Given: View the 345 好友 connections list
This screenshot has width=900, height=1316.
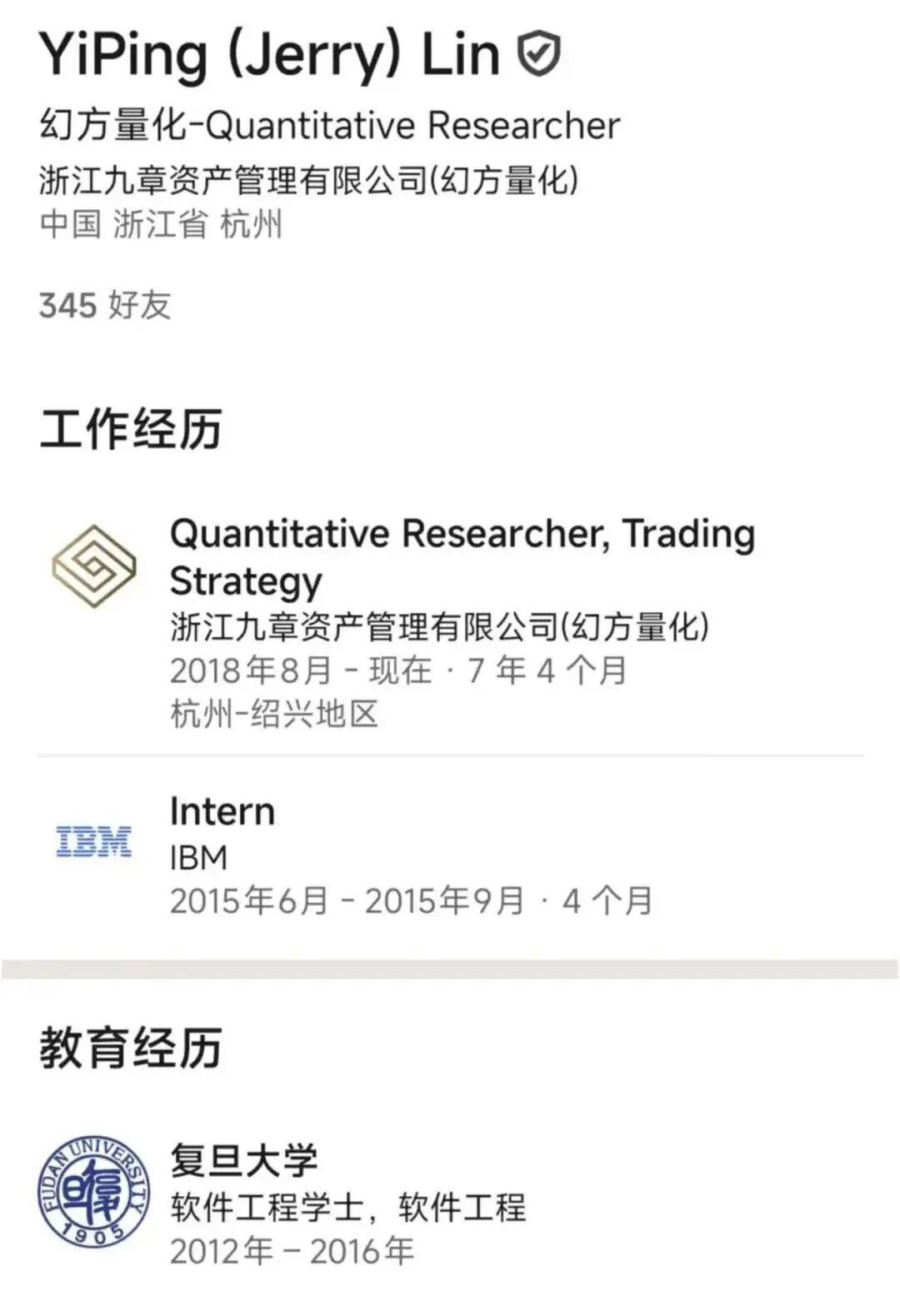Looking at the screenshot, I should tap(105, 305).
